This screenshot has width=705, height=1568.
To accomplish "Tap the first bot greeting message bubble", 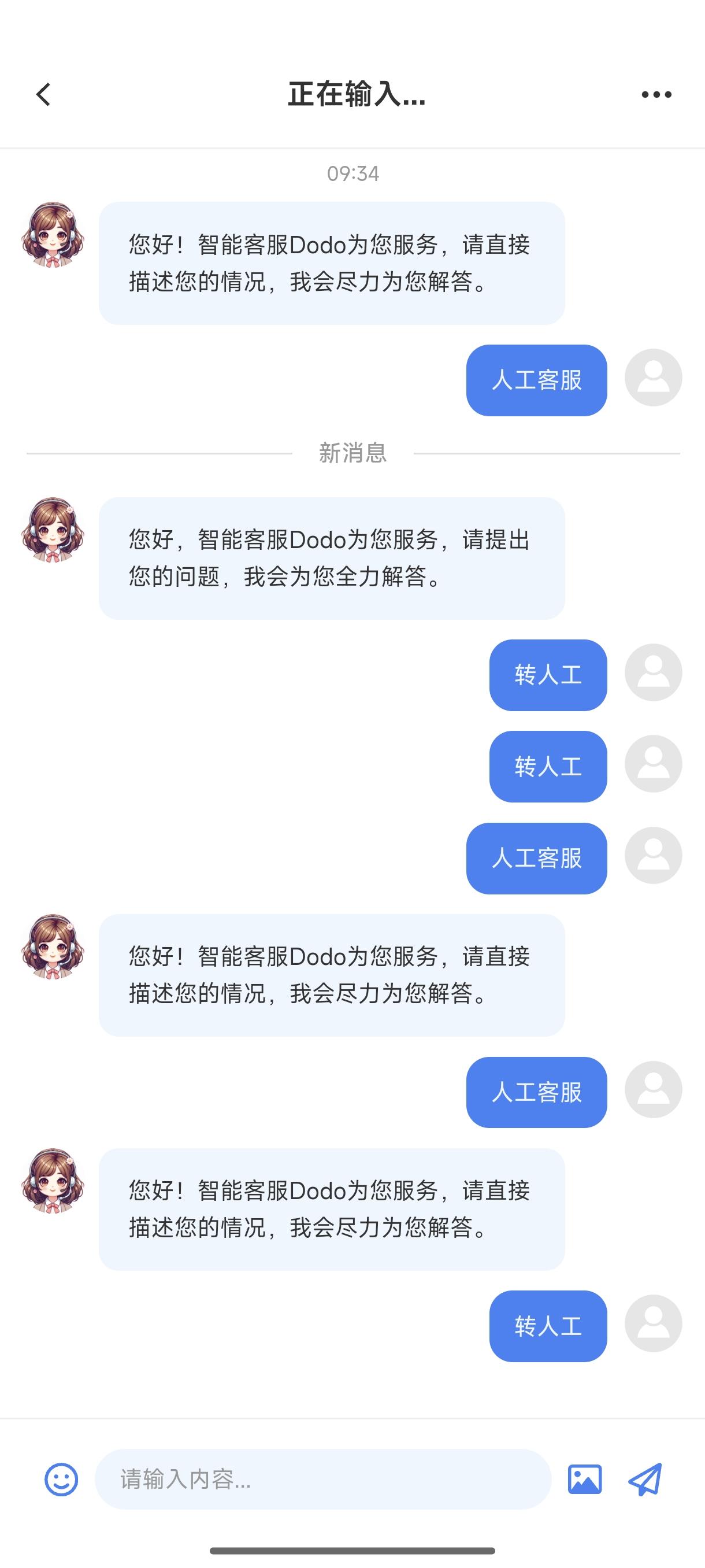I will coord(332,263).
